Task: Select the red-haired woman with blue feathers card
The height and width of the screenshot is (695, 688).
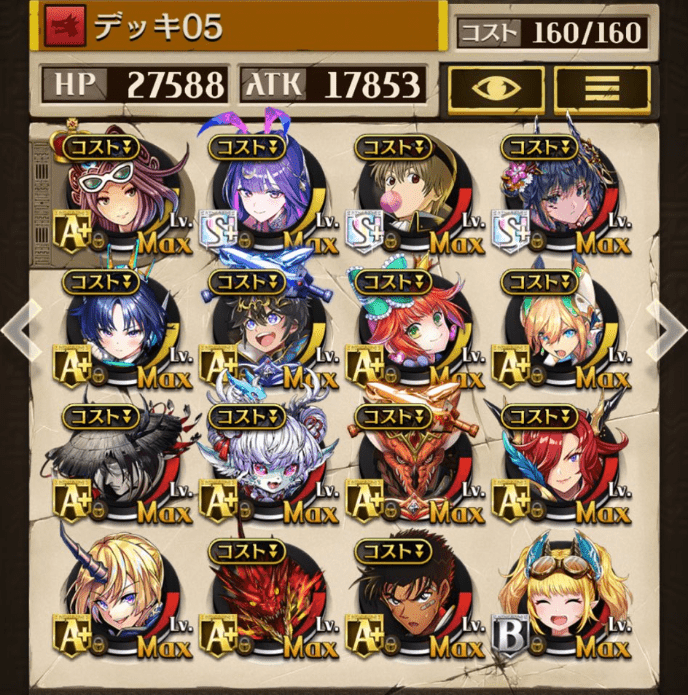Action: click(x=558, y=465)
